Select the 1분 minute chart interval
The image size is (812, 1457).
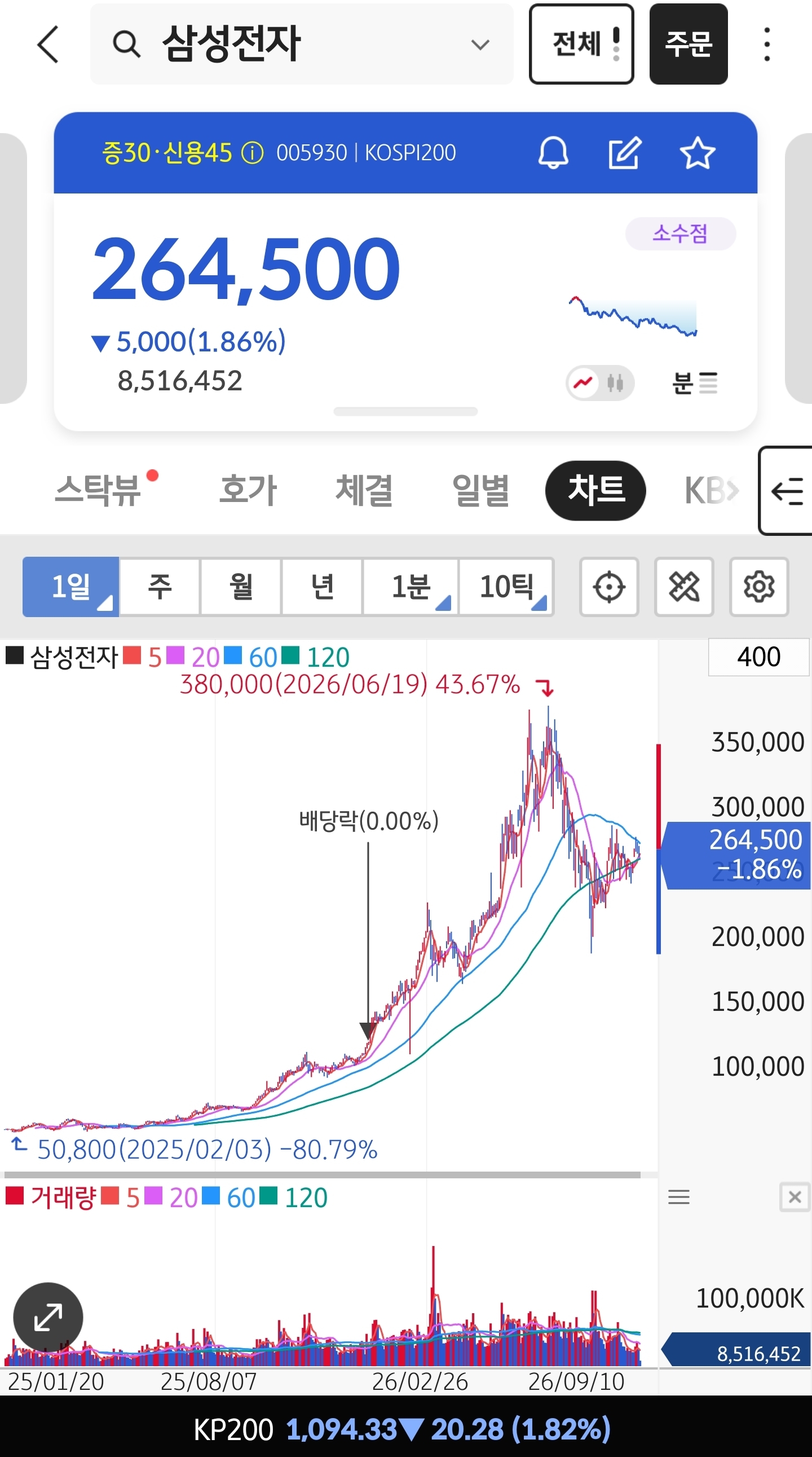[x=411, y=587]
